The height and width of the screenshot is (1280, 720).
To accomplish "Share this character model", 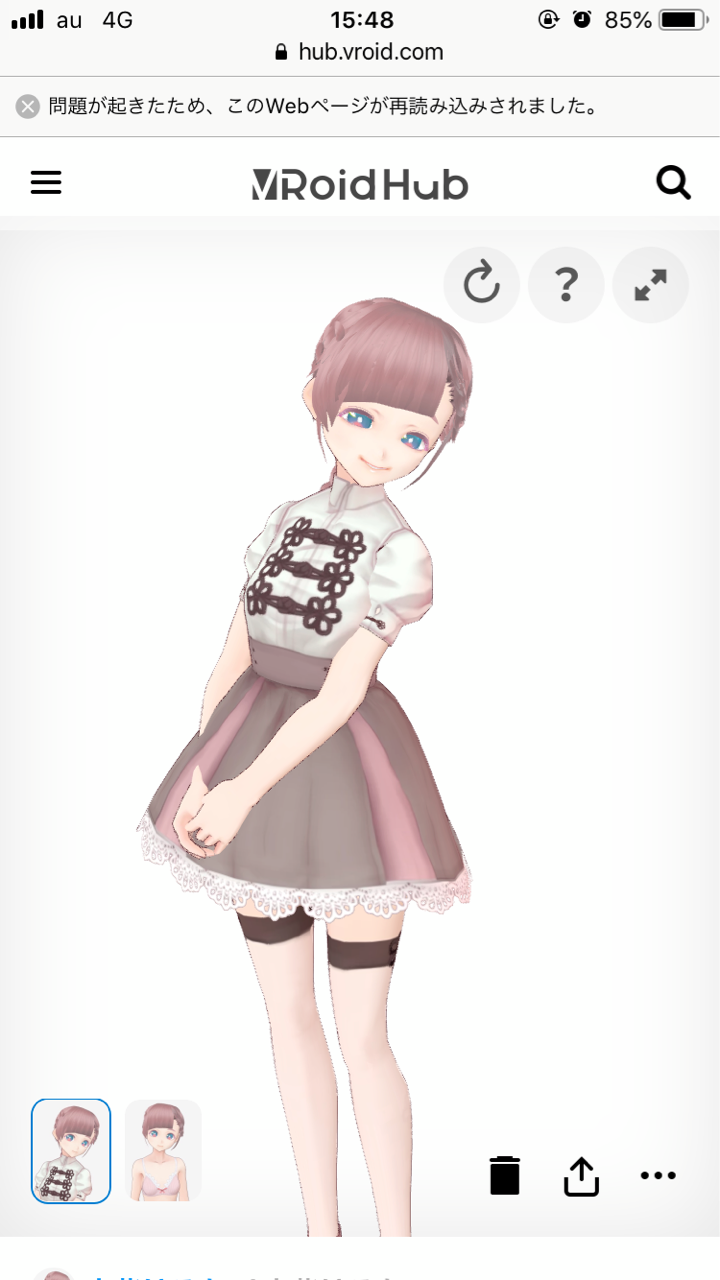I will pos(581,1175).
